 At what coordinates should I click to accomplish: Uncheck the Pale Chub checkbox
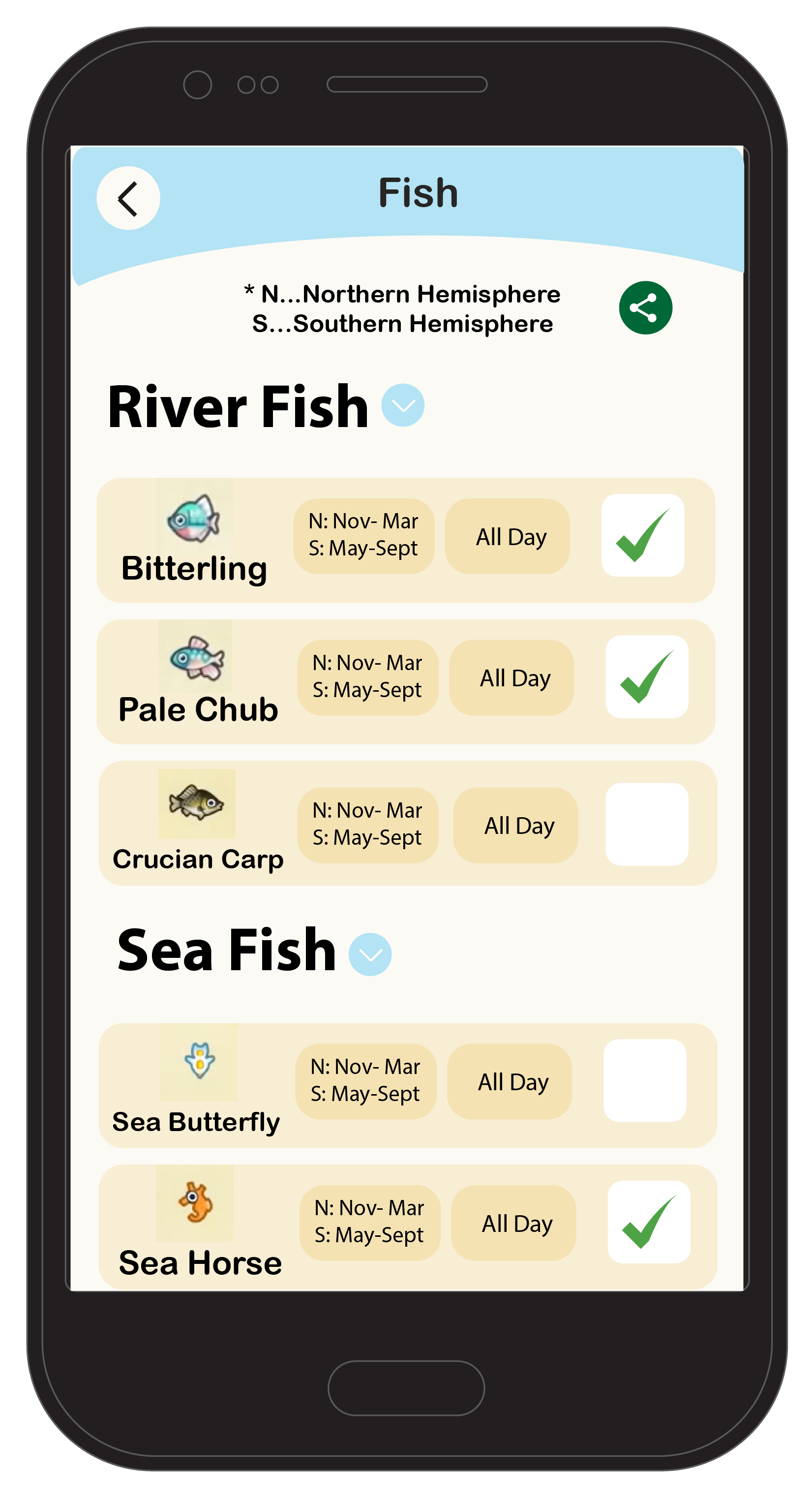pos(646,676)
